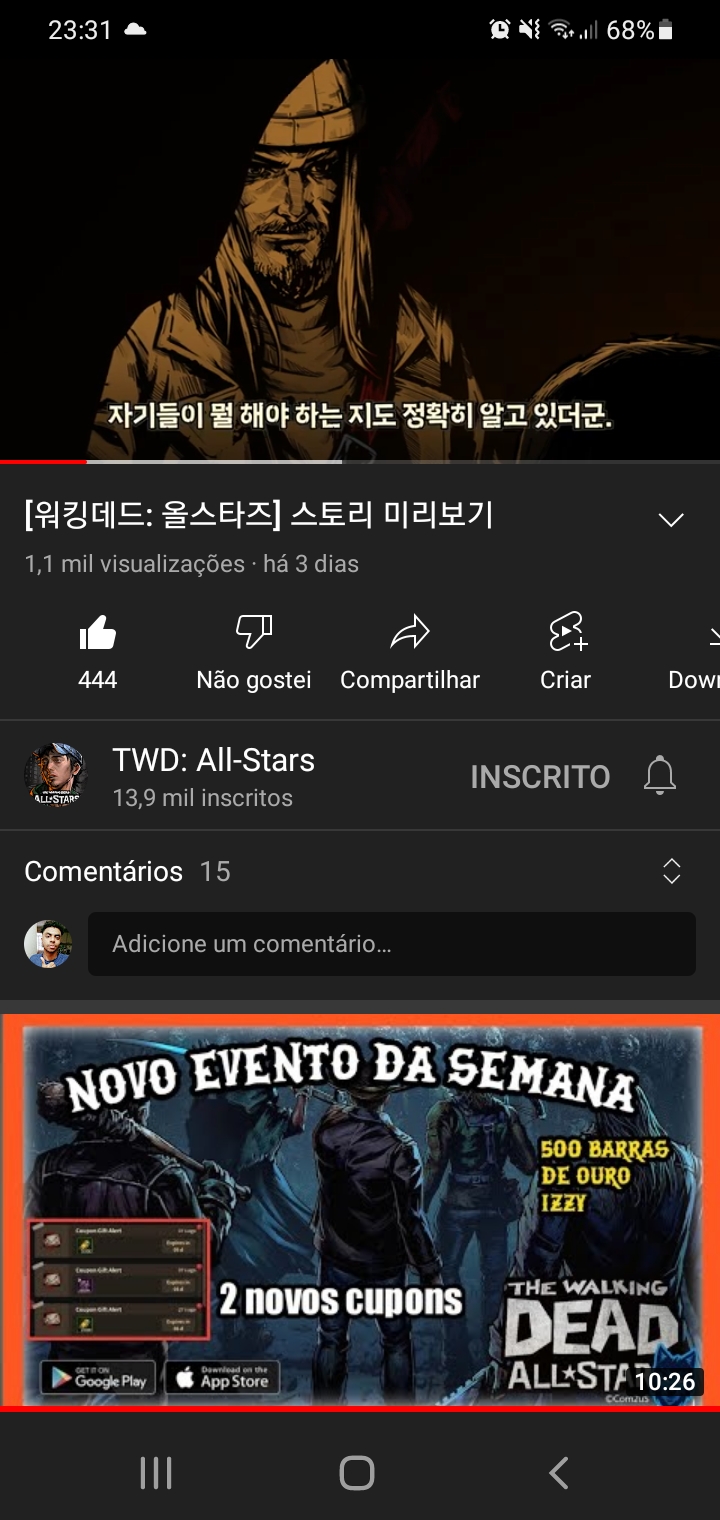This screenshot has width=720, height=1520.
Task: Expand the Comentários section
Action: pyautogui.click(x=672, y=871)
